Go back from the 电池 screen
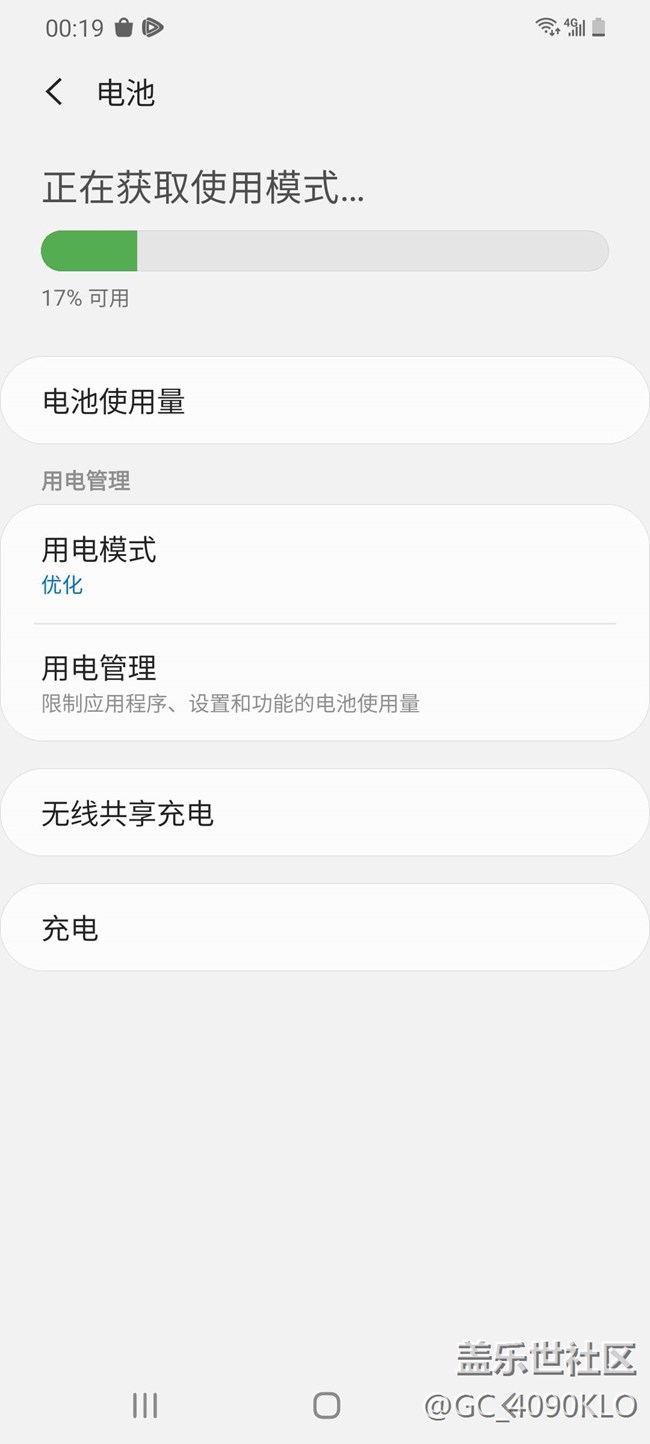The image size is (650, 1444). click(x=55, y=93)
